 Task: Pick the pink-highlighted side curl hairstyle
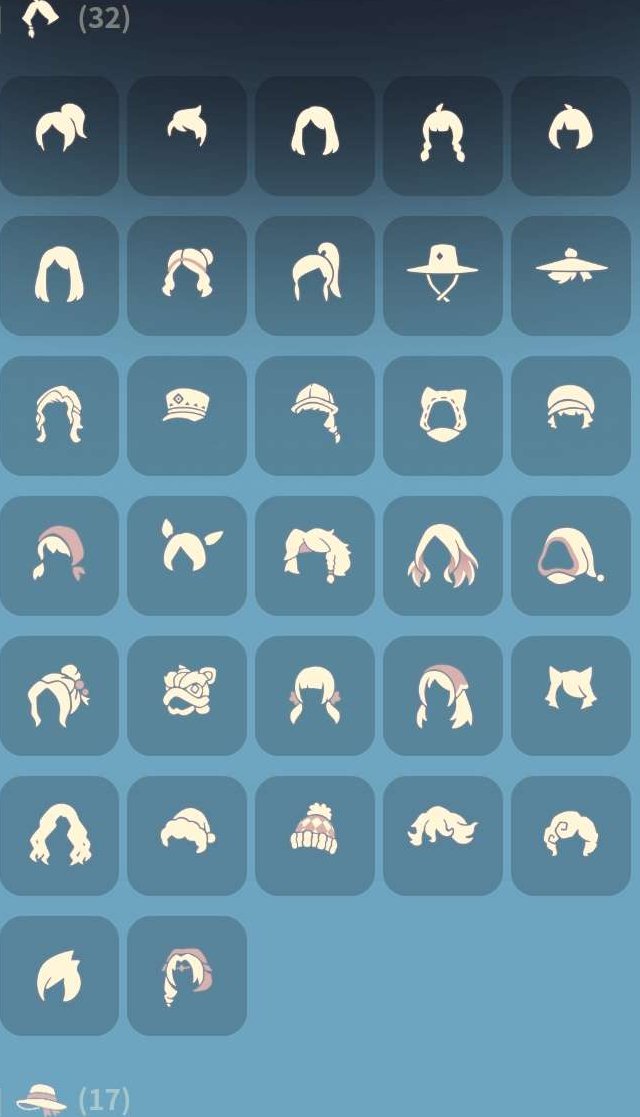tap(187, 975)
